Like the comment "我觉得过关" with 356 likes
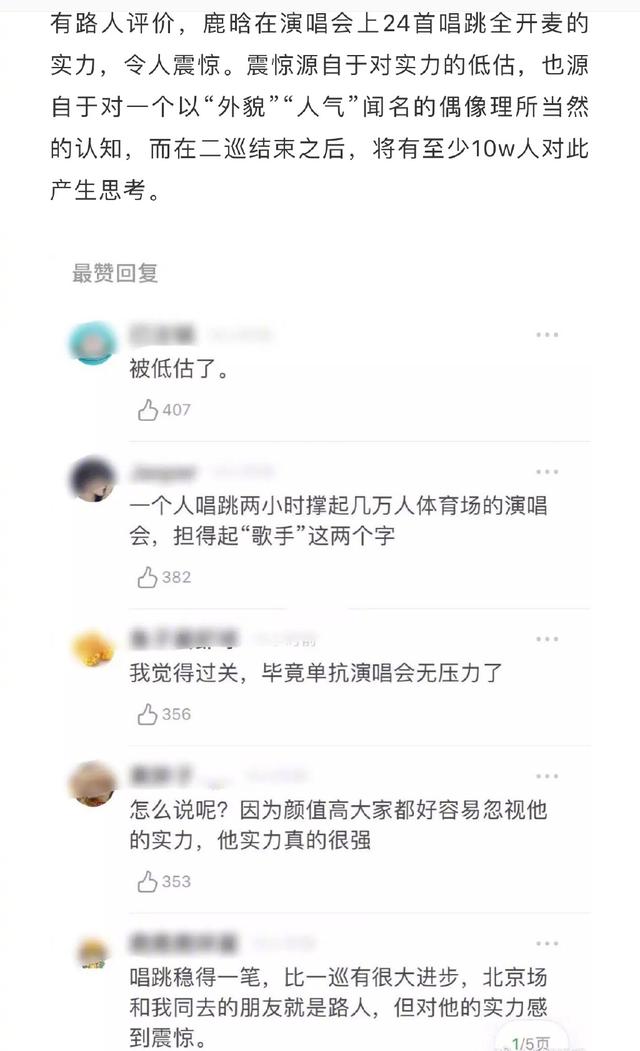The image size is (640, 1051). click(148, 714)
